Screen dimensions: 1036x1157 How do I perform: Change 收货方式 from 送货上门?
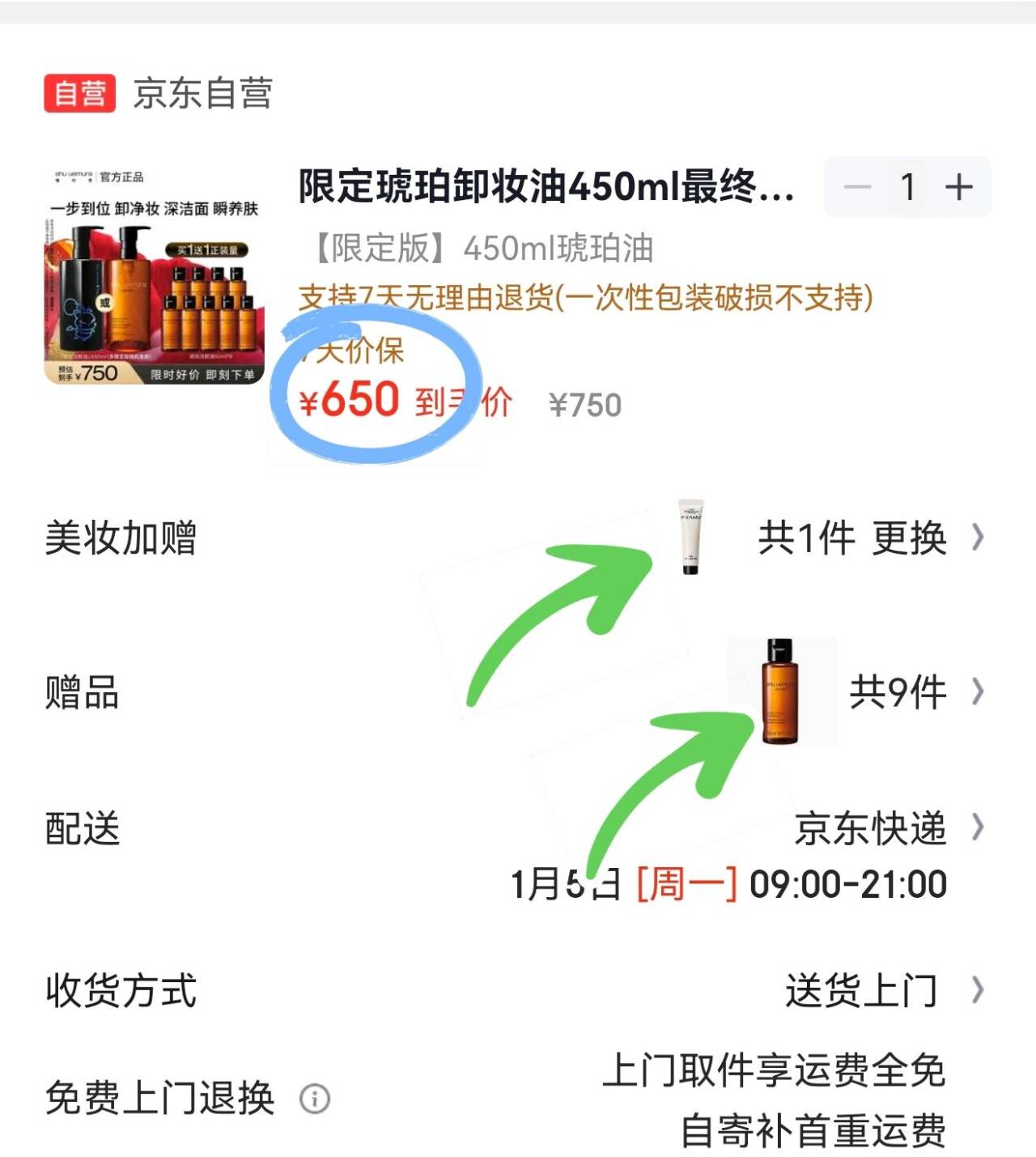point(518,989)
